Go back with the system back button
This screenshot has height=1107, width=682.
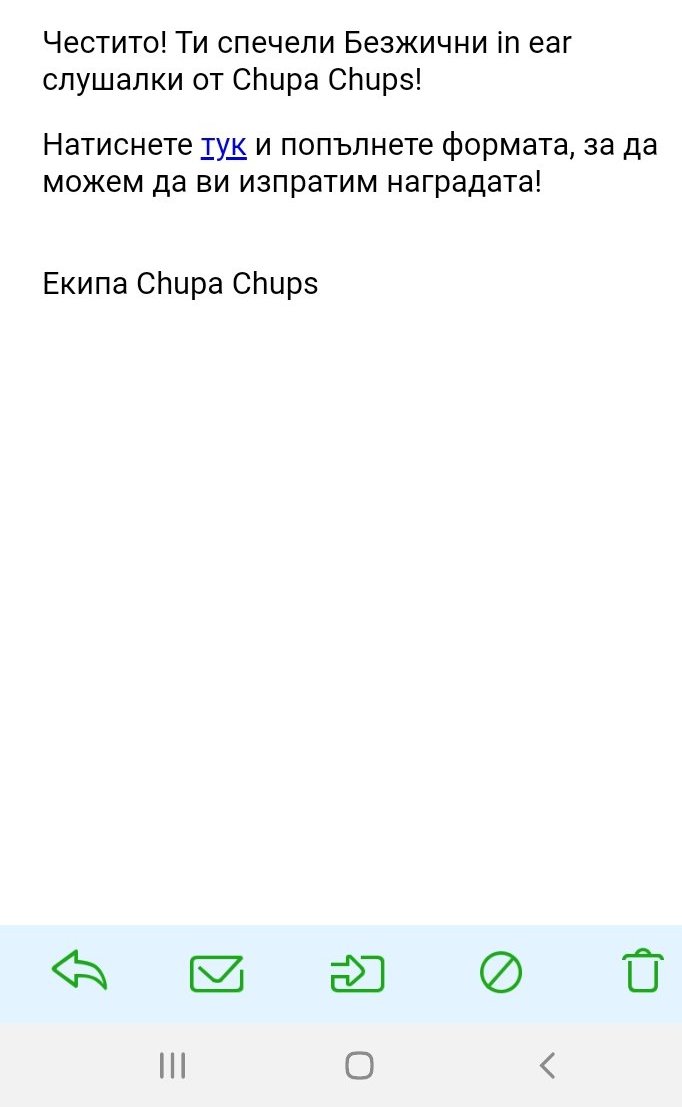(547, 1065)
